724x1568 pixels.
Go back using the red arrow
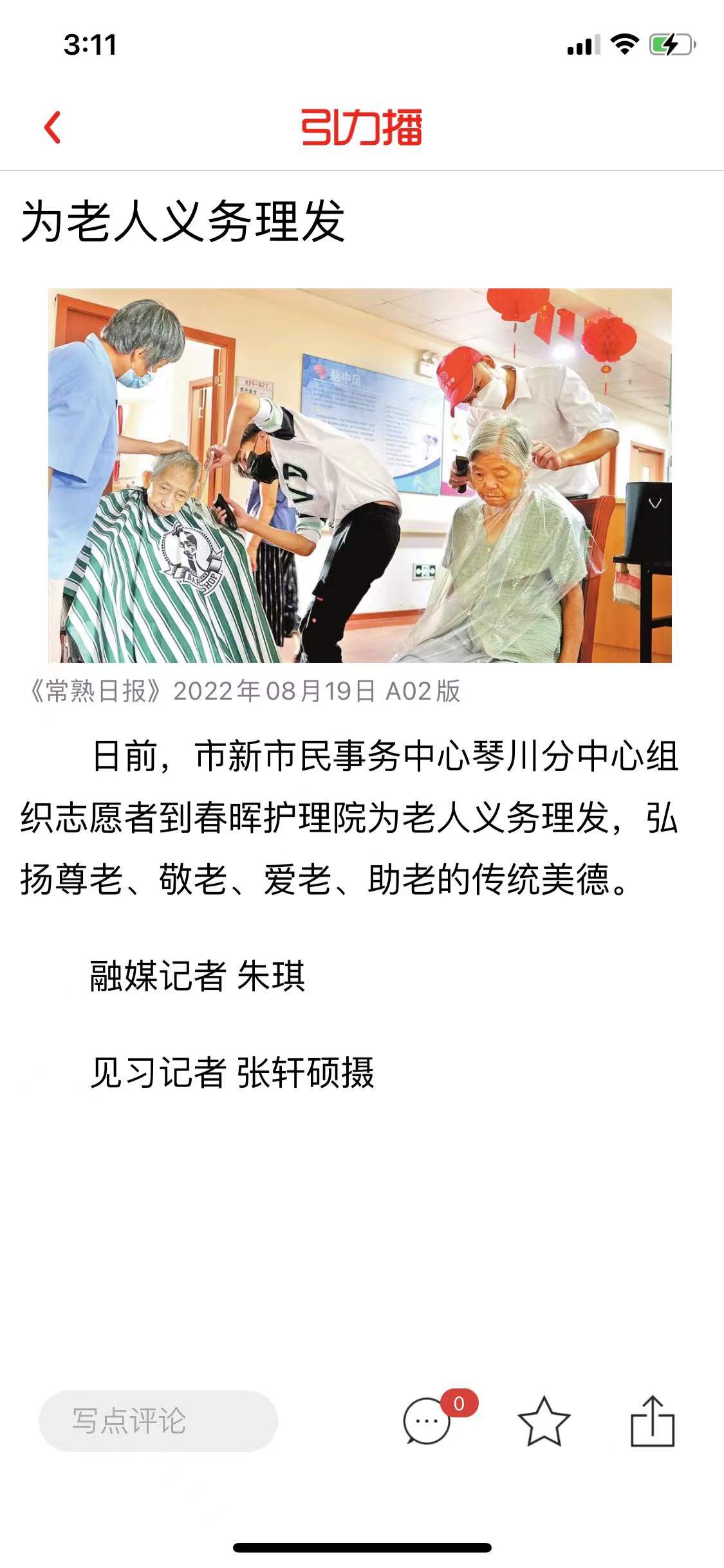click(53, 127)
